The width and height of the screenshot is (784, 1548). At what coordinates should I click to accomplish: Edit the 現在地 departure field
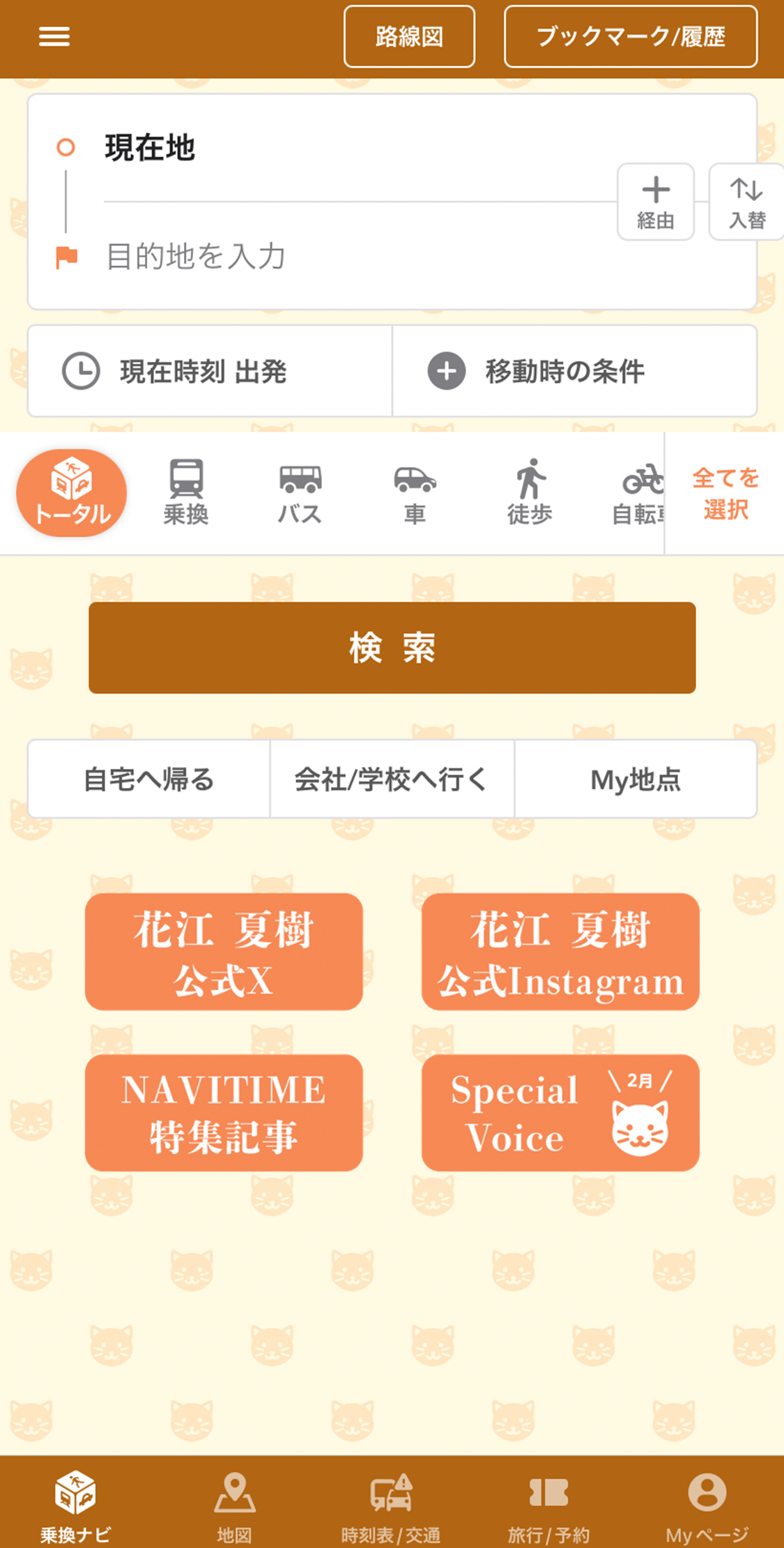click(x=348, y=148)
